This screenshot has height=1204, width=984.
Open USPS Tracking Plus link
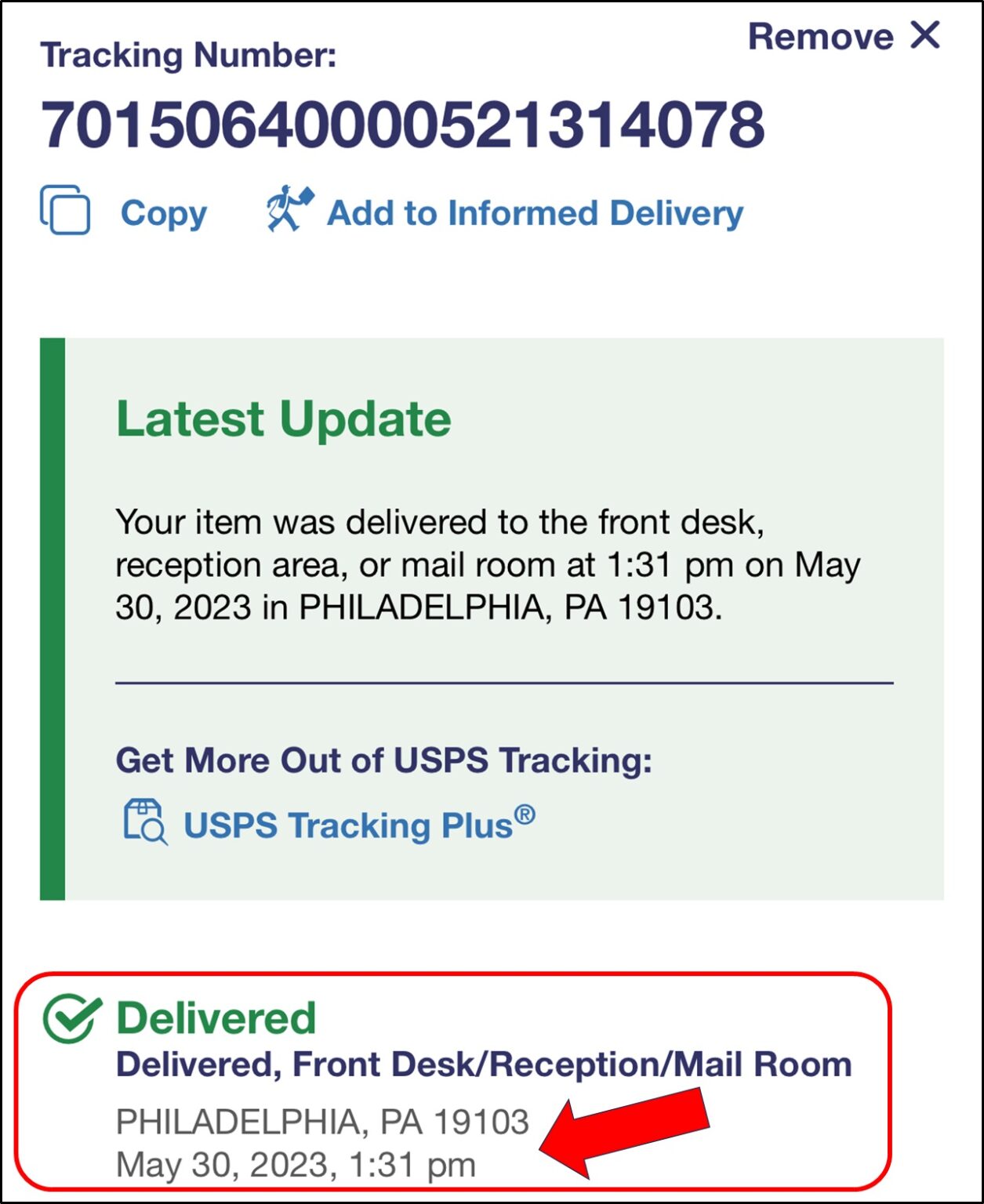tap(348, 825)
